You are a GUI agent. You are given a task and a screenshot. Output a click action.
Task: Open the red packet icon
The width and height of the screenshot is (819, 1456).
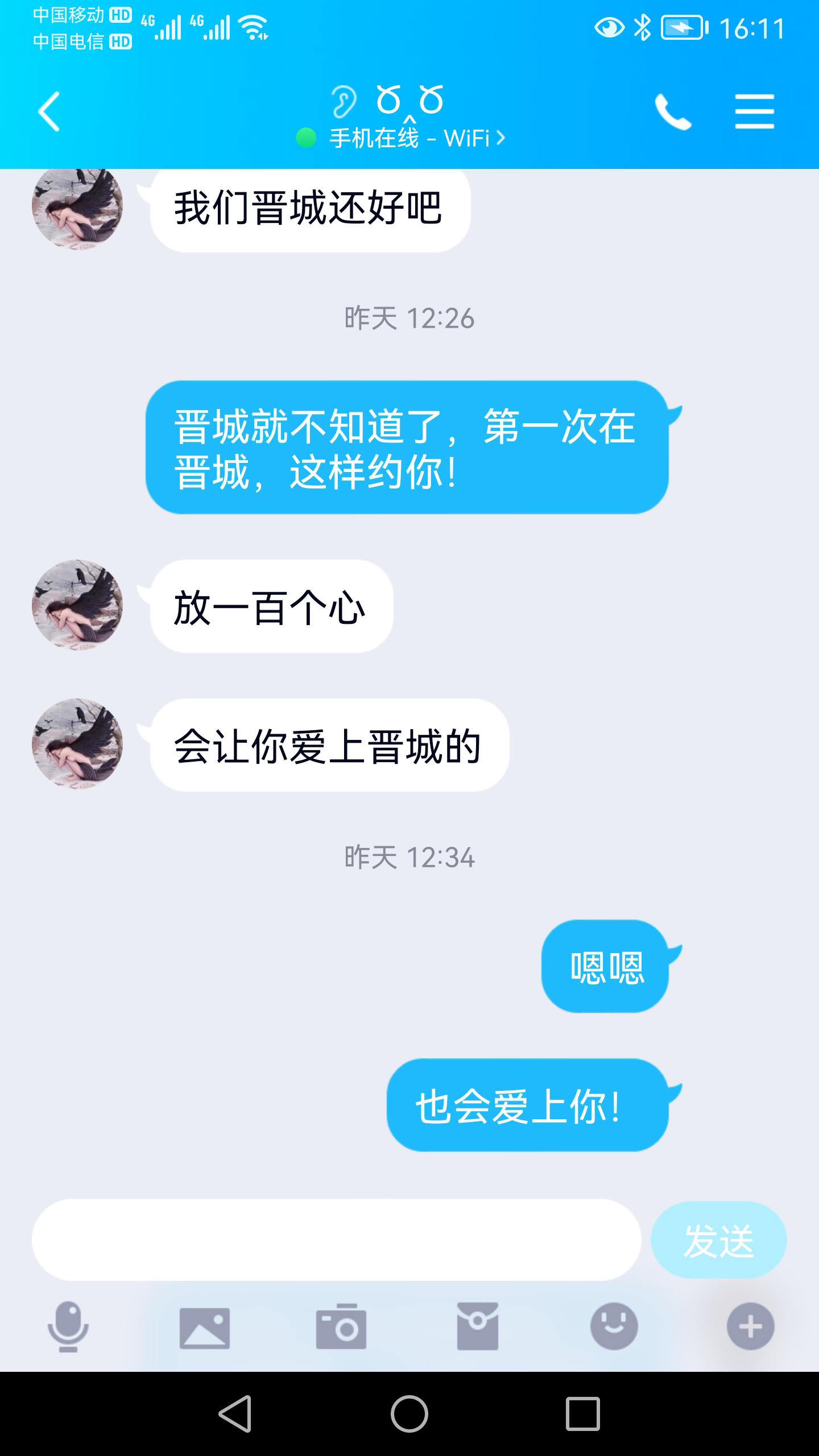click(478, 1328)
